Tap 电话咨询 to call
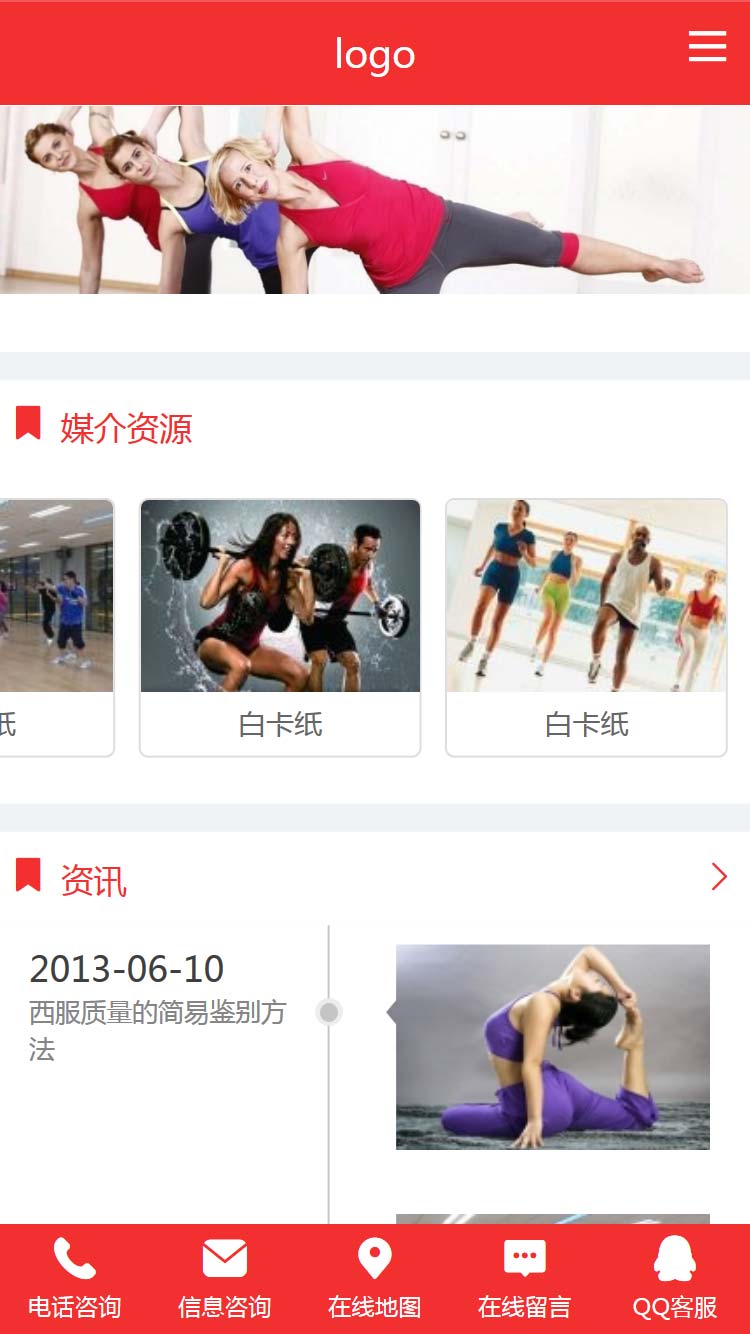 click(x=75, y=1279)
